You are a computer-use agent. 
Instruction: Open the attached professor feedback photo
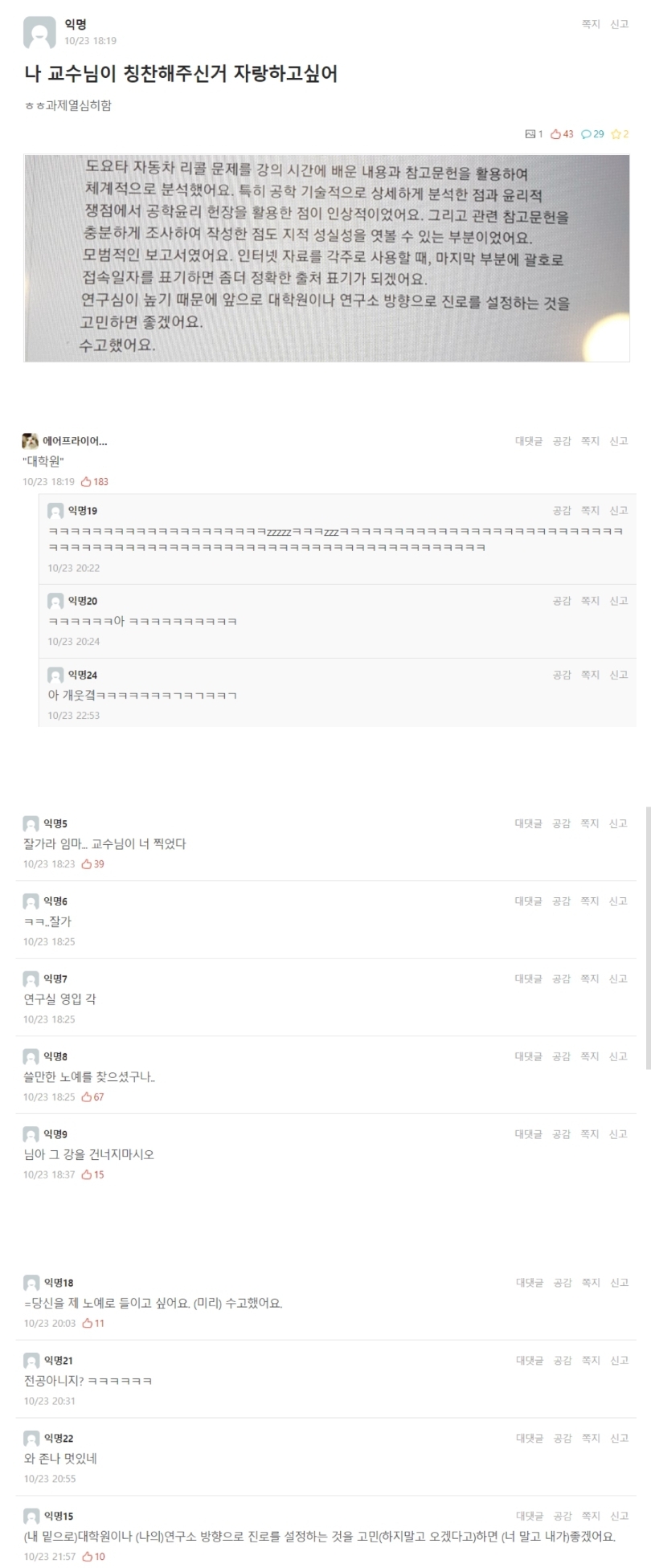click(326, 258)
